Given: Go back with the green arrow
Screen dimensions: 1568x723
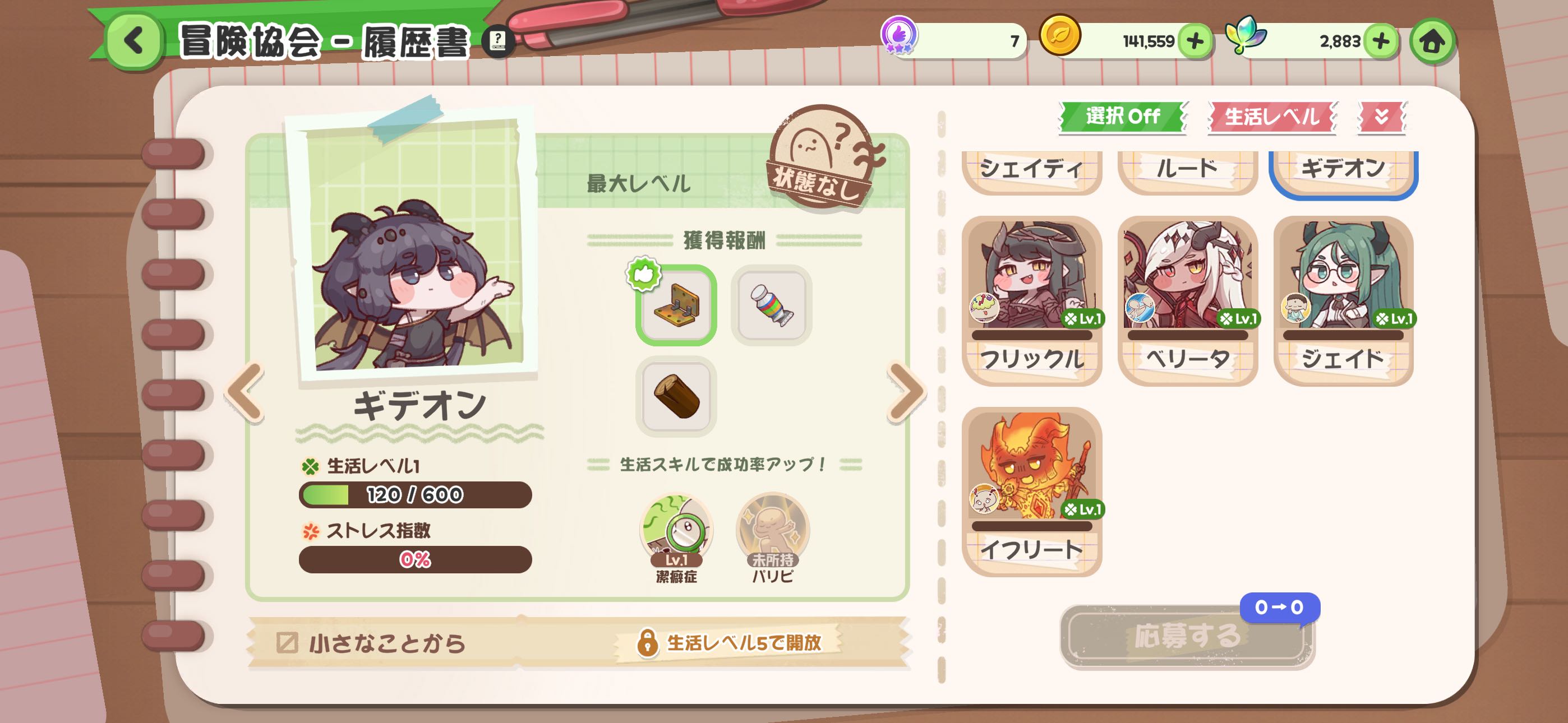Looking at the screenshot, I should point(134,41).
